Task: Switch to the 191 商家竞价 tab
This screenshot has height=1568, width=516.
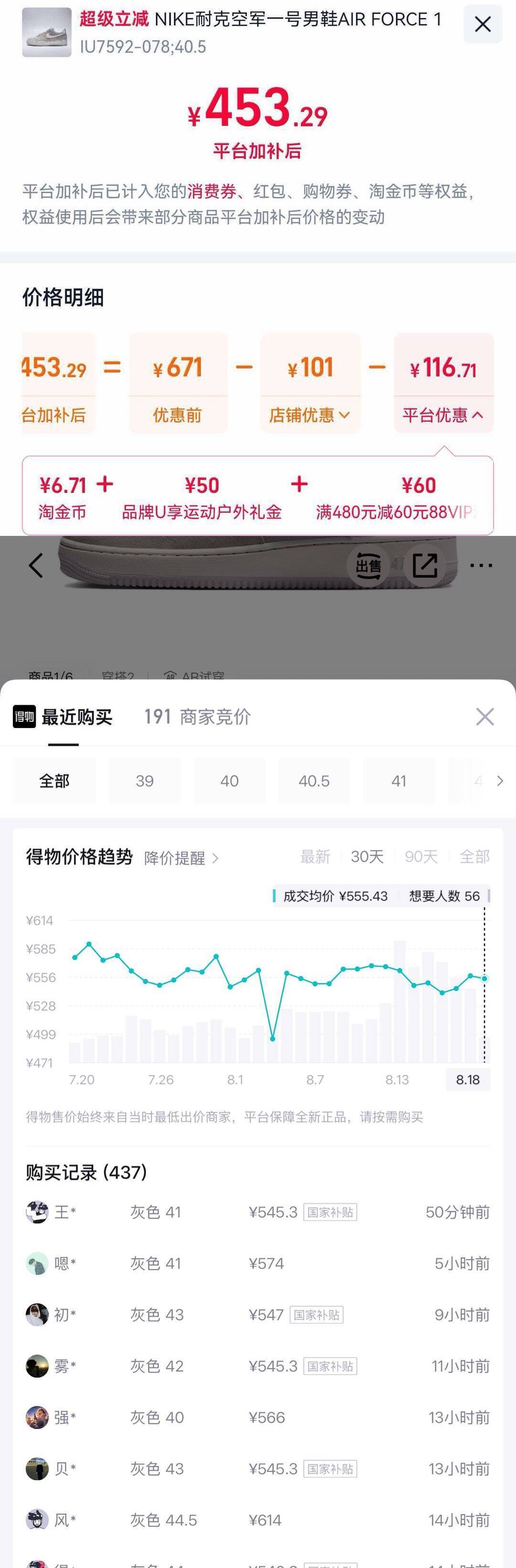Action: click(197, 717)
